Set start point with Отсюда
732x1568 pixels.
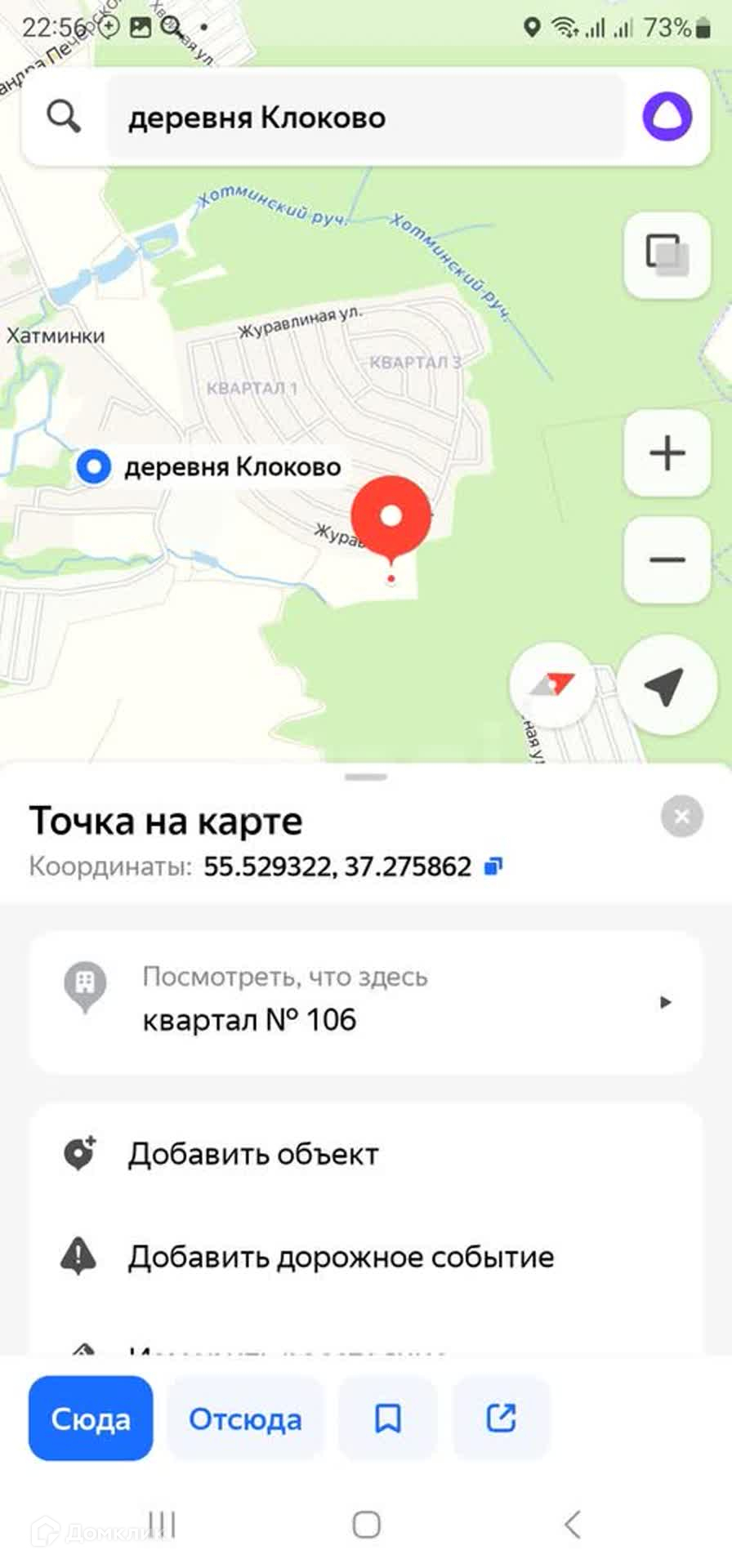[245, 1419]
